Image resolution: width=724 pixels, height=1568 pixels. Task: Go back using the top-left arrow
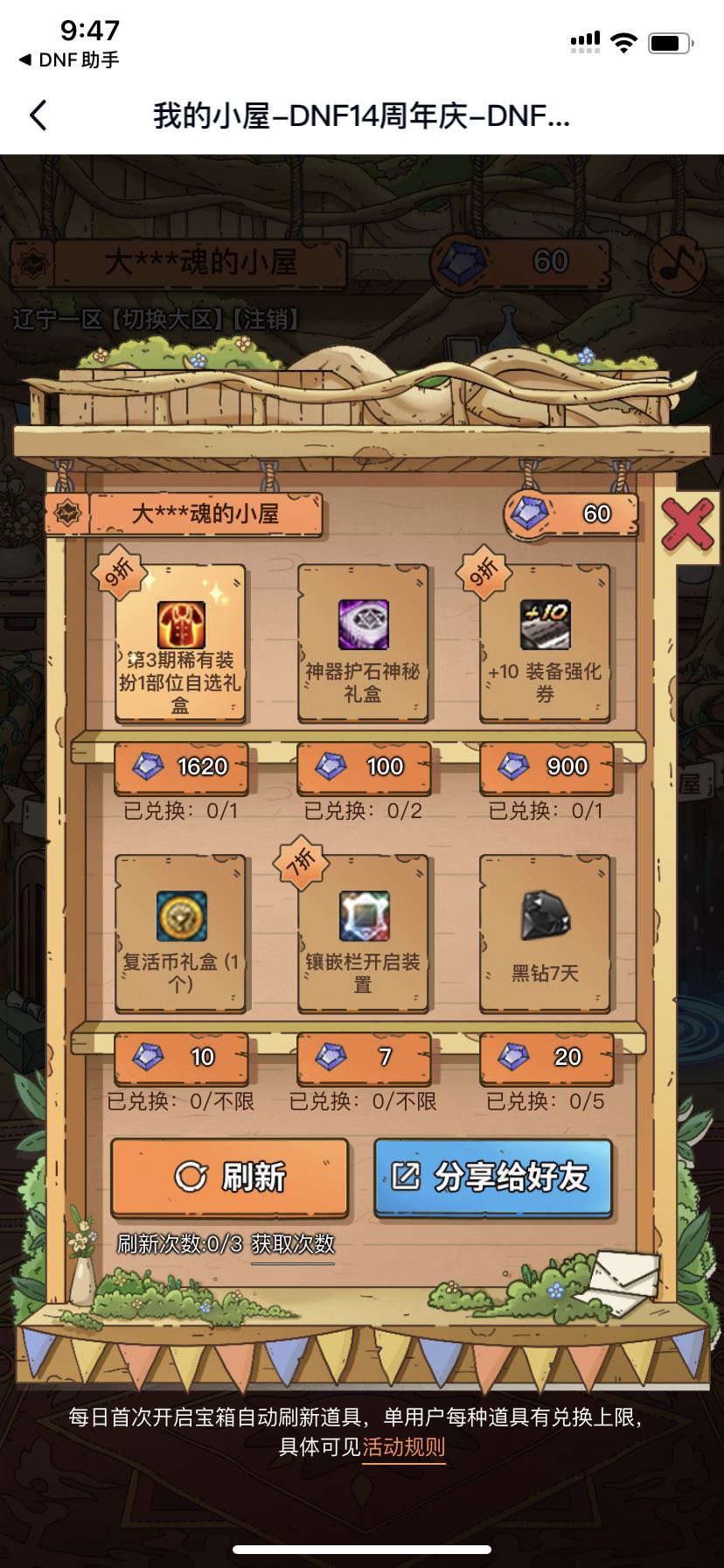[38, 115]
